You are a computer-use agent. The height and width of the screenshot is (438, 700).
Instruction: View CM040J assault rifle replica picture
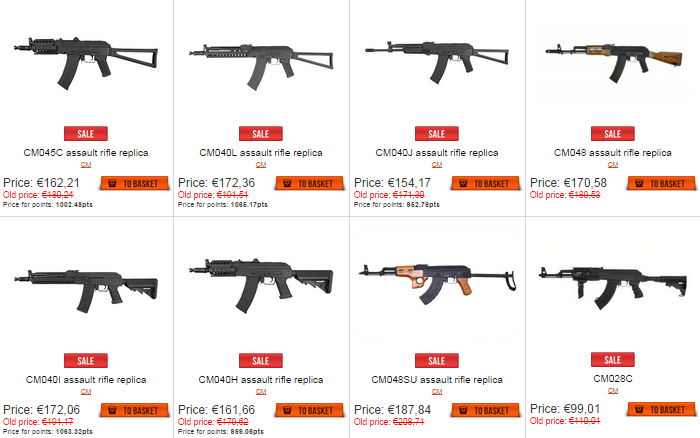pyautogui.click(x=434, y=60)
